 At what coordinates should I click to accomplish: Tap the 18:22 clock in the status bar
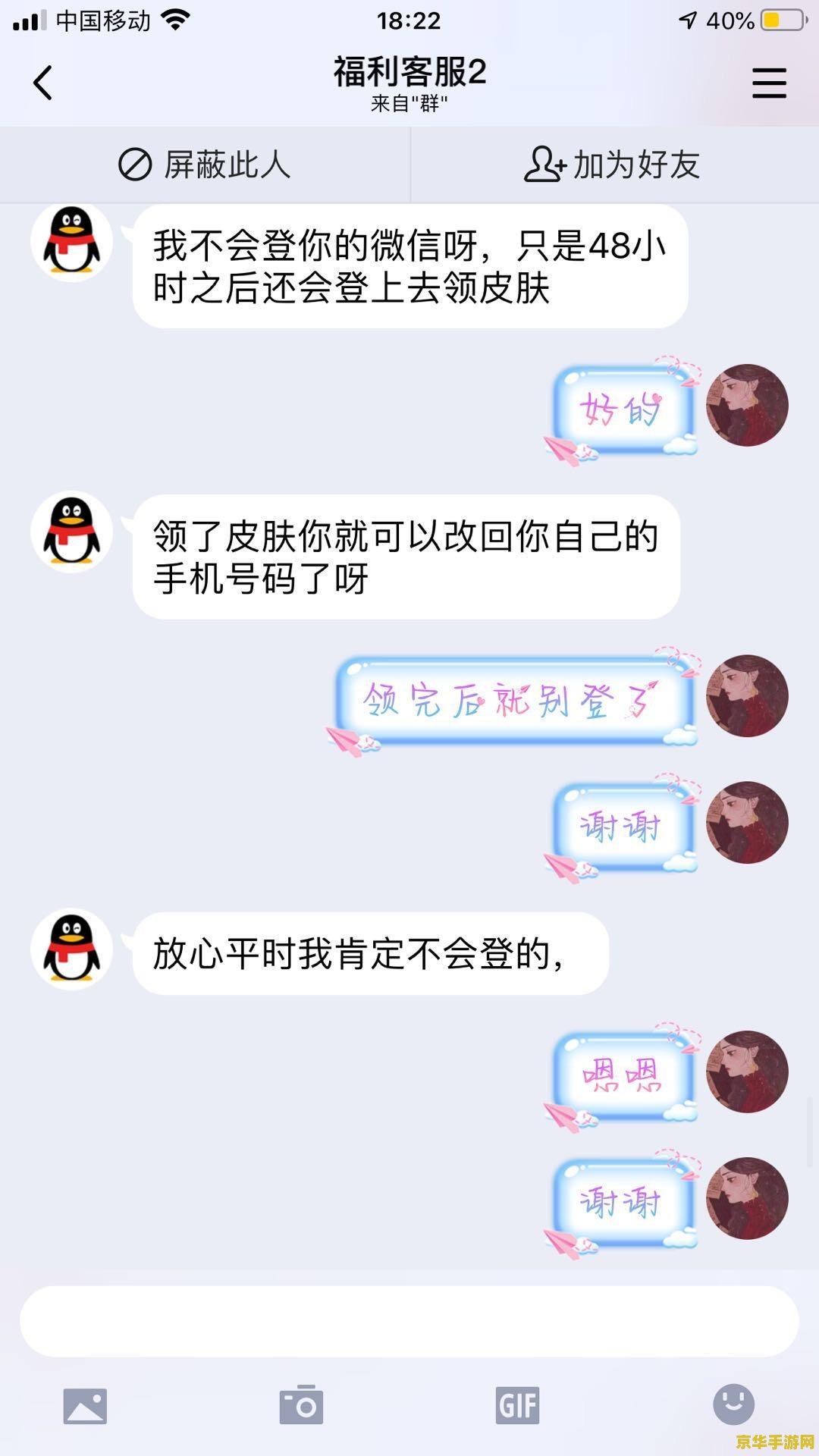pos(409,21)
